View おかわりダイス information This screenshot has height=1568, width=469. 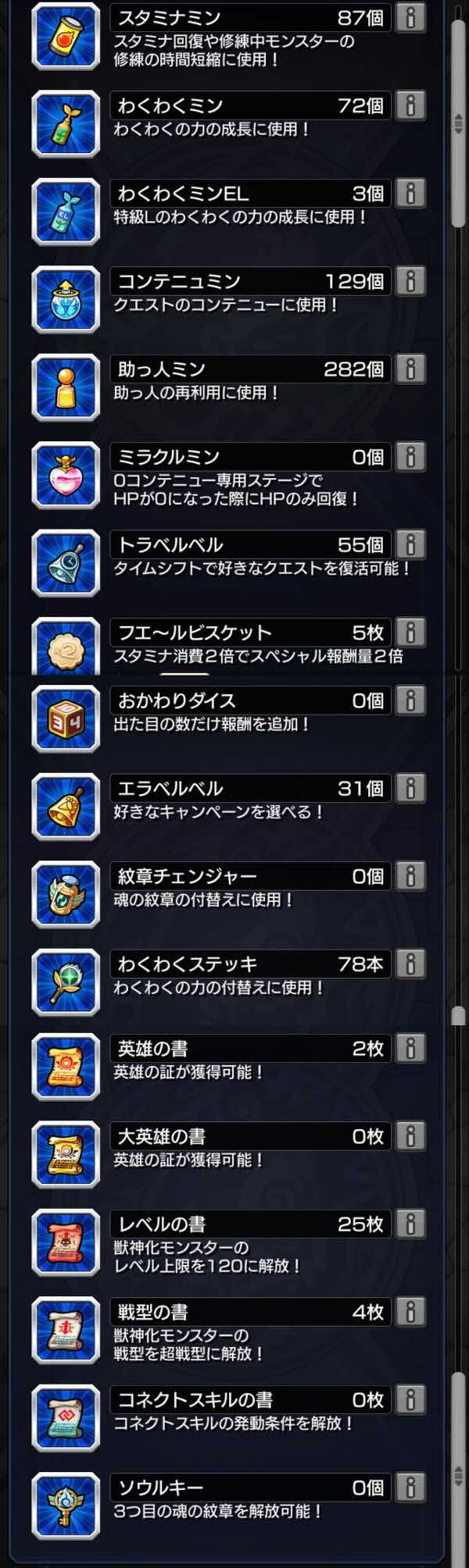[410, 700]
